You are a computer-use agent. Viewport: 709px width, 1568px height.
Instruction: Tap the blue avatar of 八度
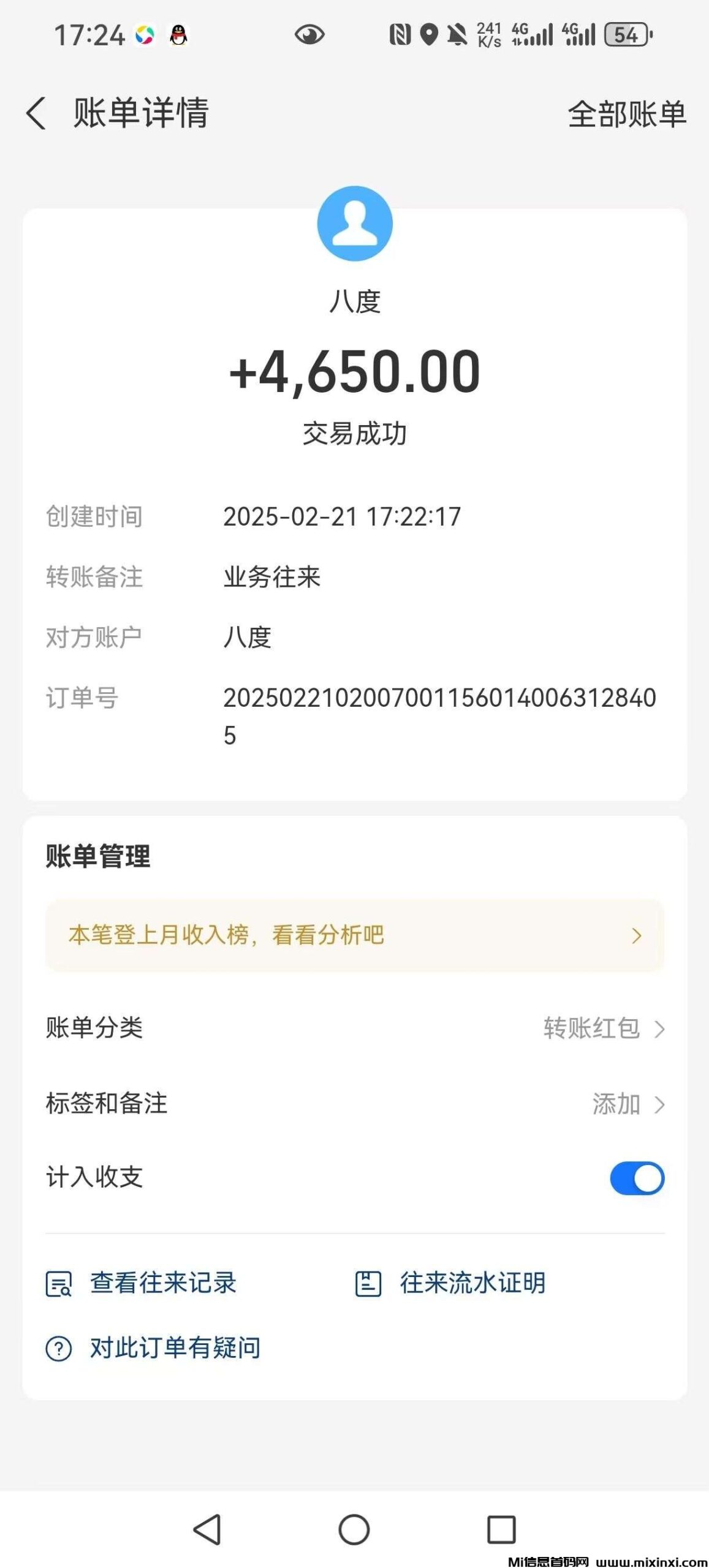point(354,224)
